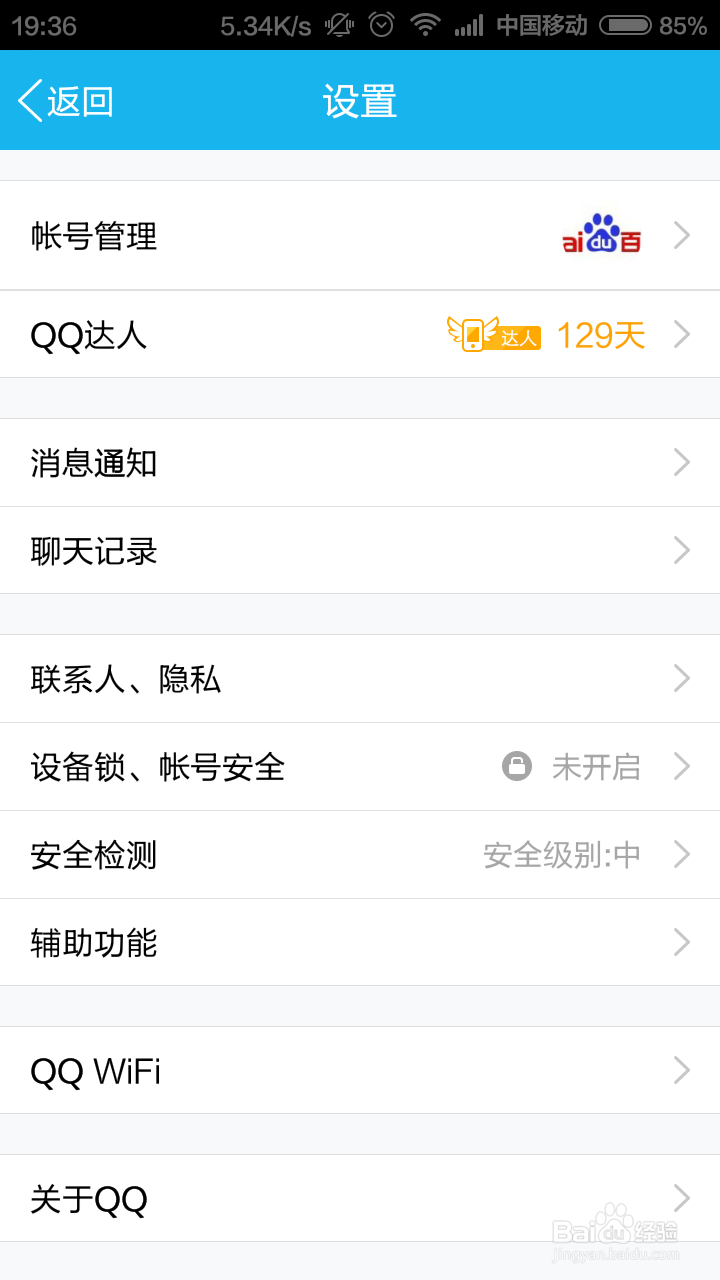The height and width of the screenshot is (1280, 720).
Task: Open 关于QQ page
Action: (x=89, y=1199)
